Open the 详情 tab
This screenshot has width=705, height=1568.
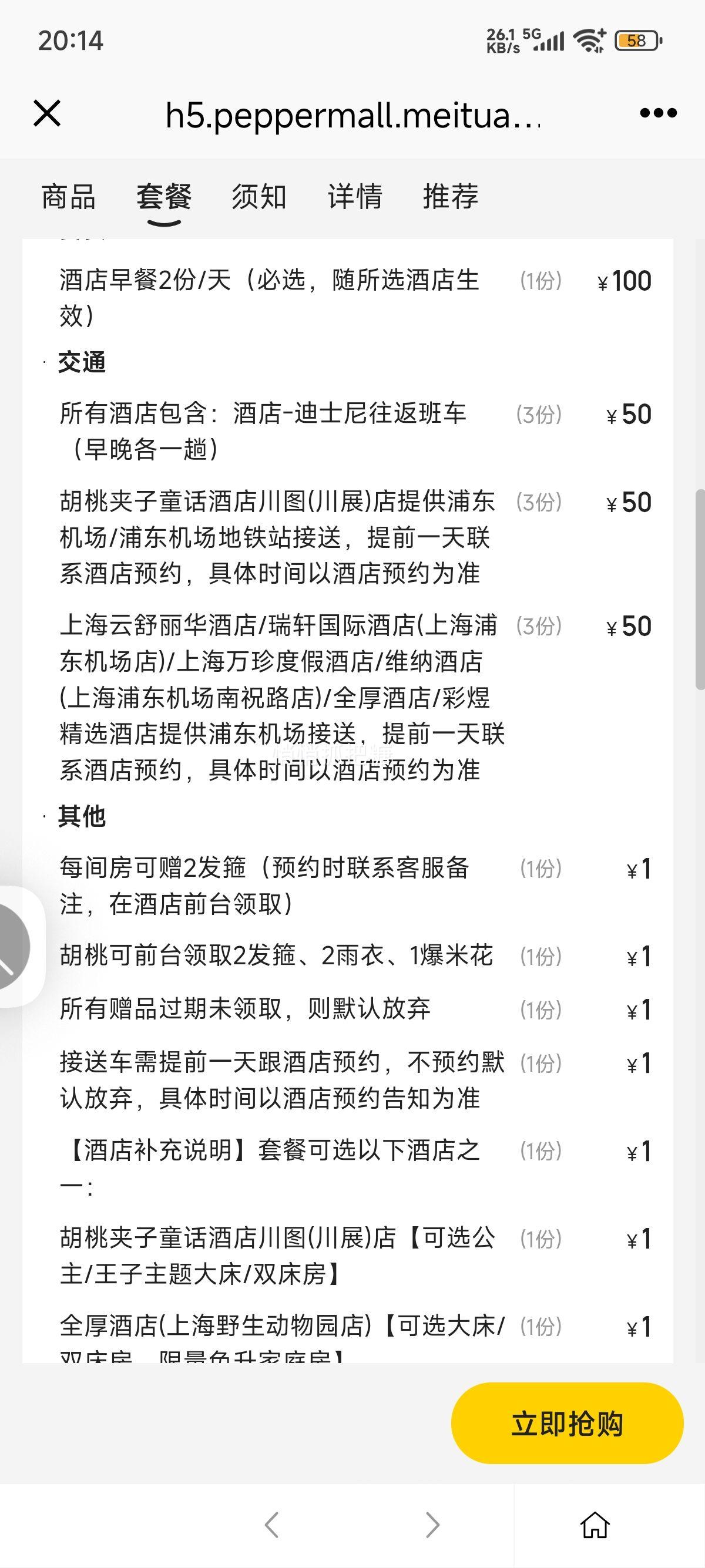tap(355, 197)
